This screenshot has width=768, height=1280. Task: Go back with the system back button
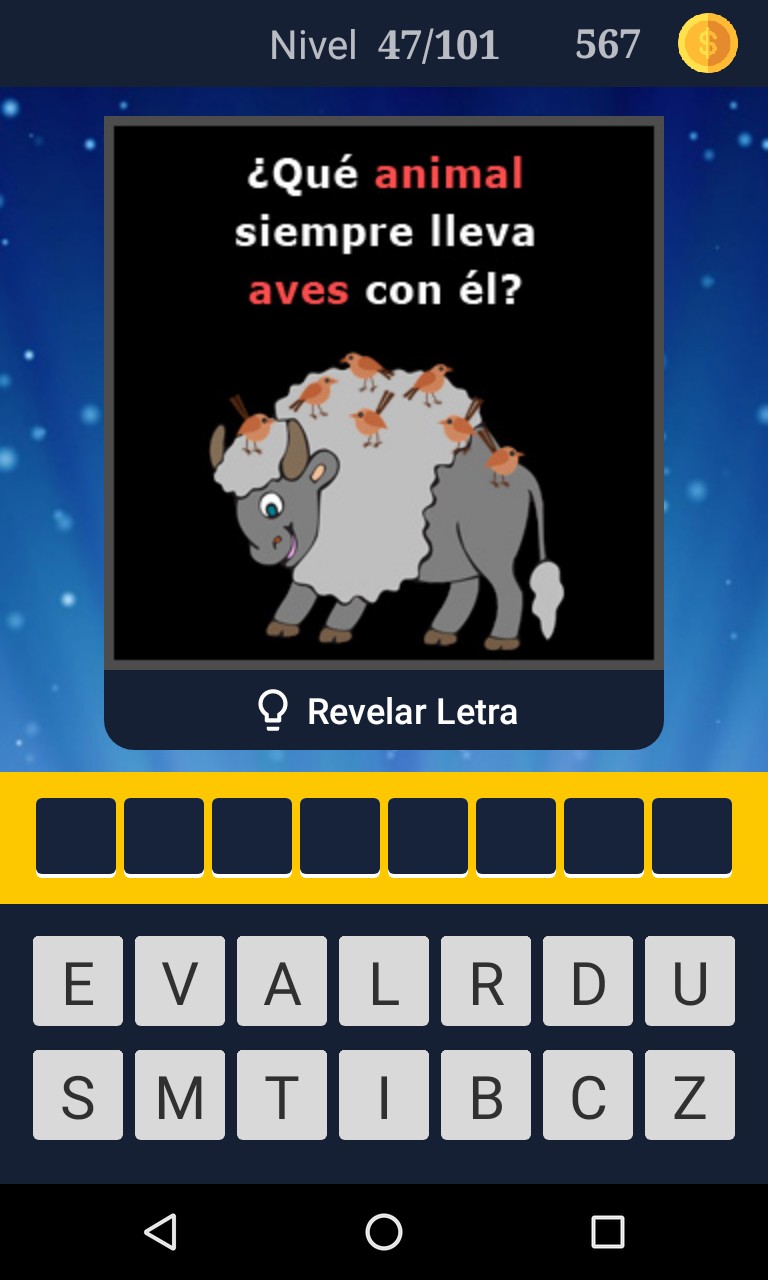pos(160,1232)
